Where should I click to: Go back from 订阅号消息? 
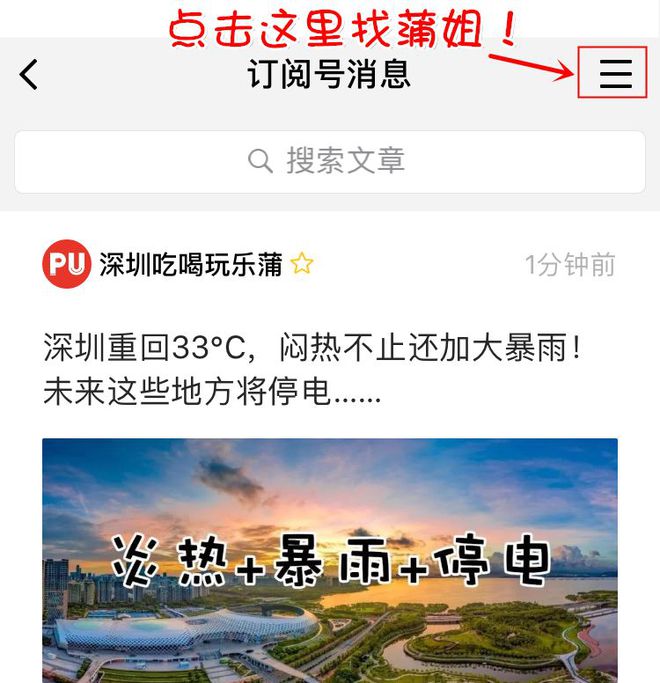(29, 74)
